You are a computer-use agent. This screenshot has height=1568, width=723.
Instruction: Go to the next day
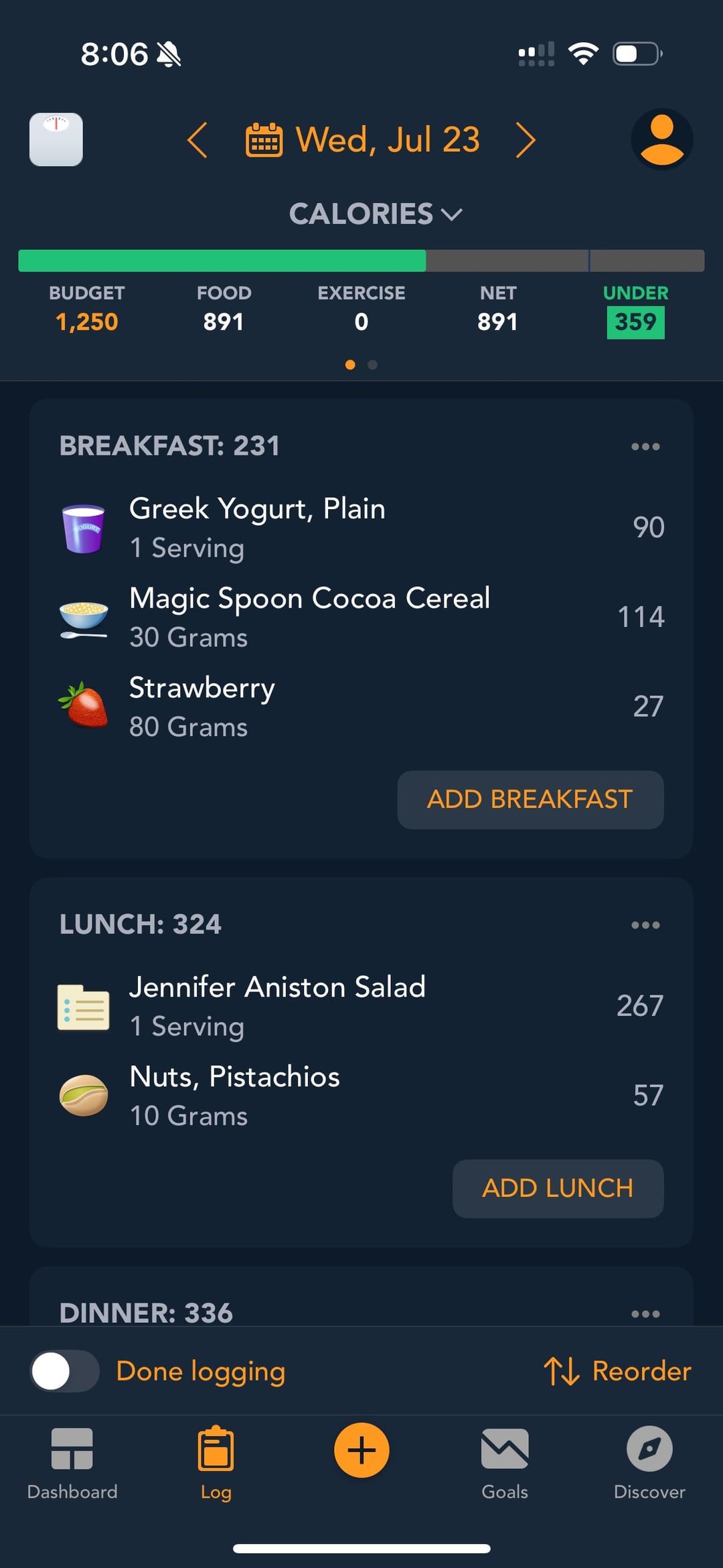(526, 140)
